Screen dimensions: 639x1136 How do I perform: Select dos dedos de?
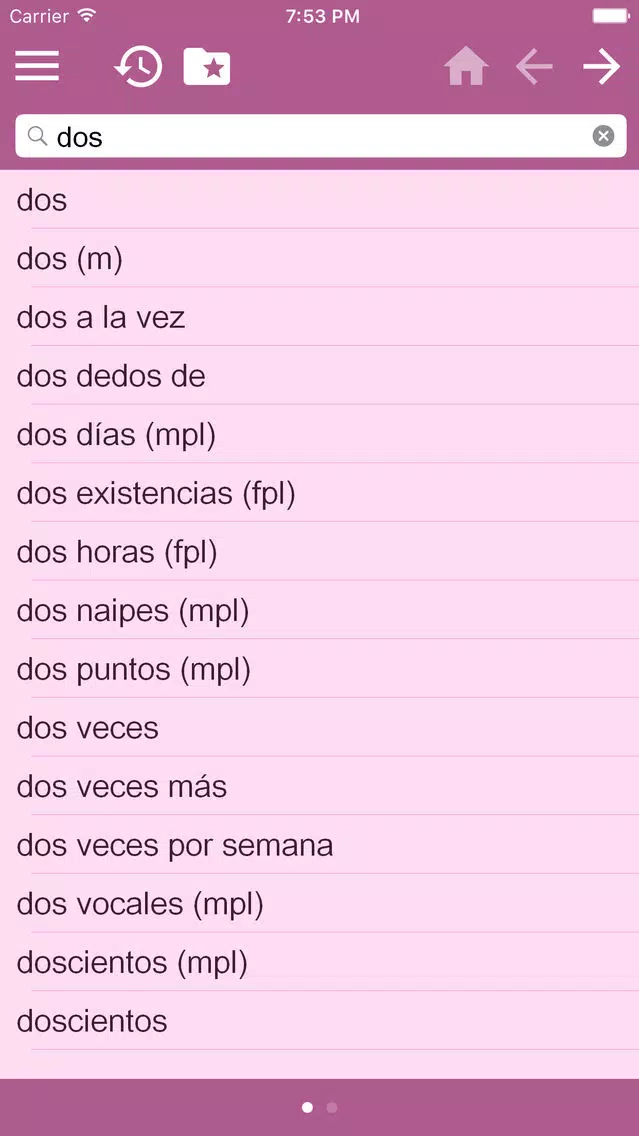(320, 376)
